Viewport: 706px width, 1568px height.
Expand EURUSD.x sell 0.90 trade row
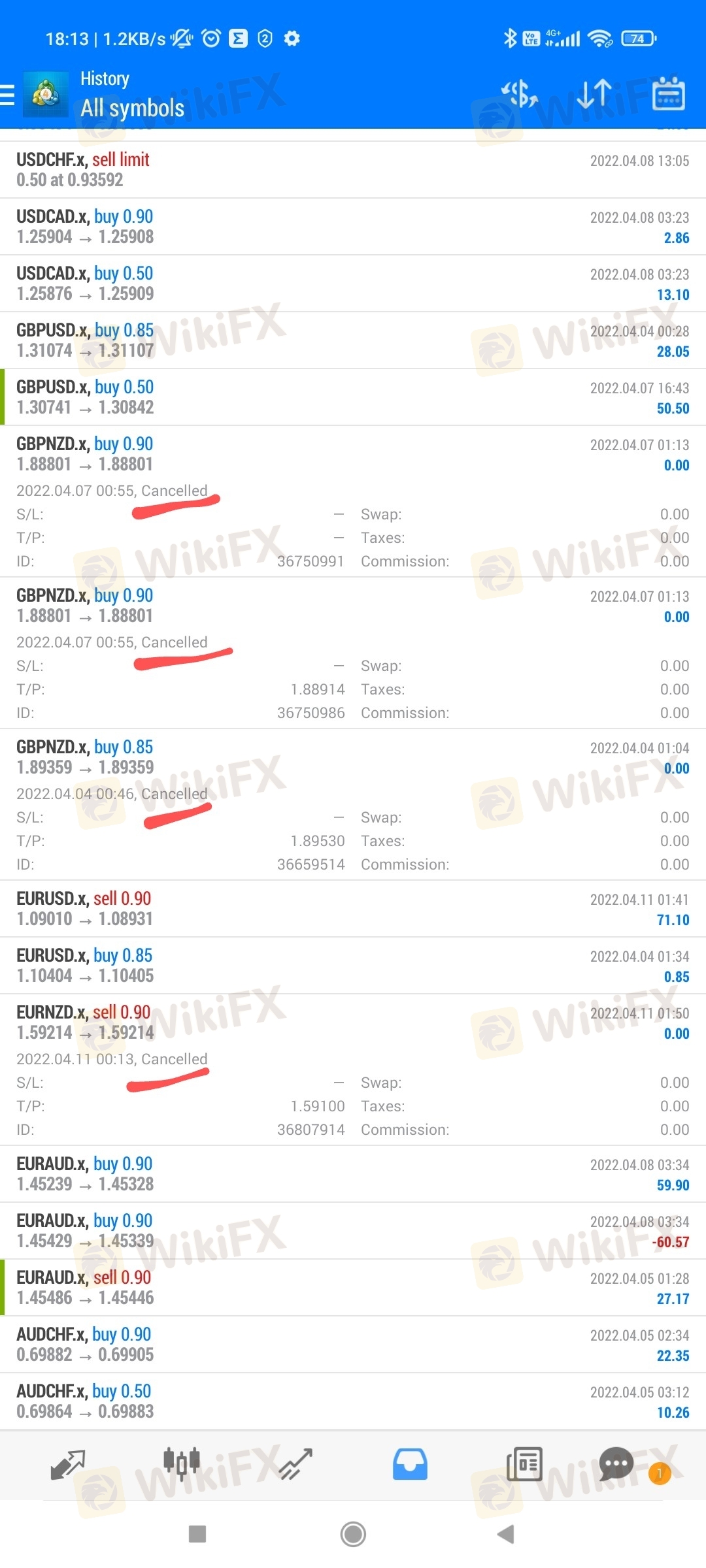click(353, 909)
